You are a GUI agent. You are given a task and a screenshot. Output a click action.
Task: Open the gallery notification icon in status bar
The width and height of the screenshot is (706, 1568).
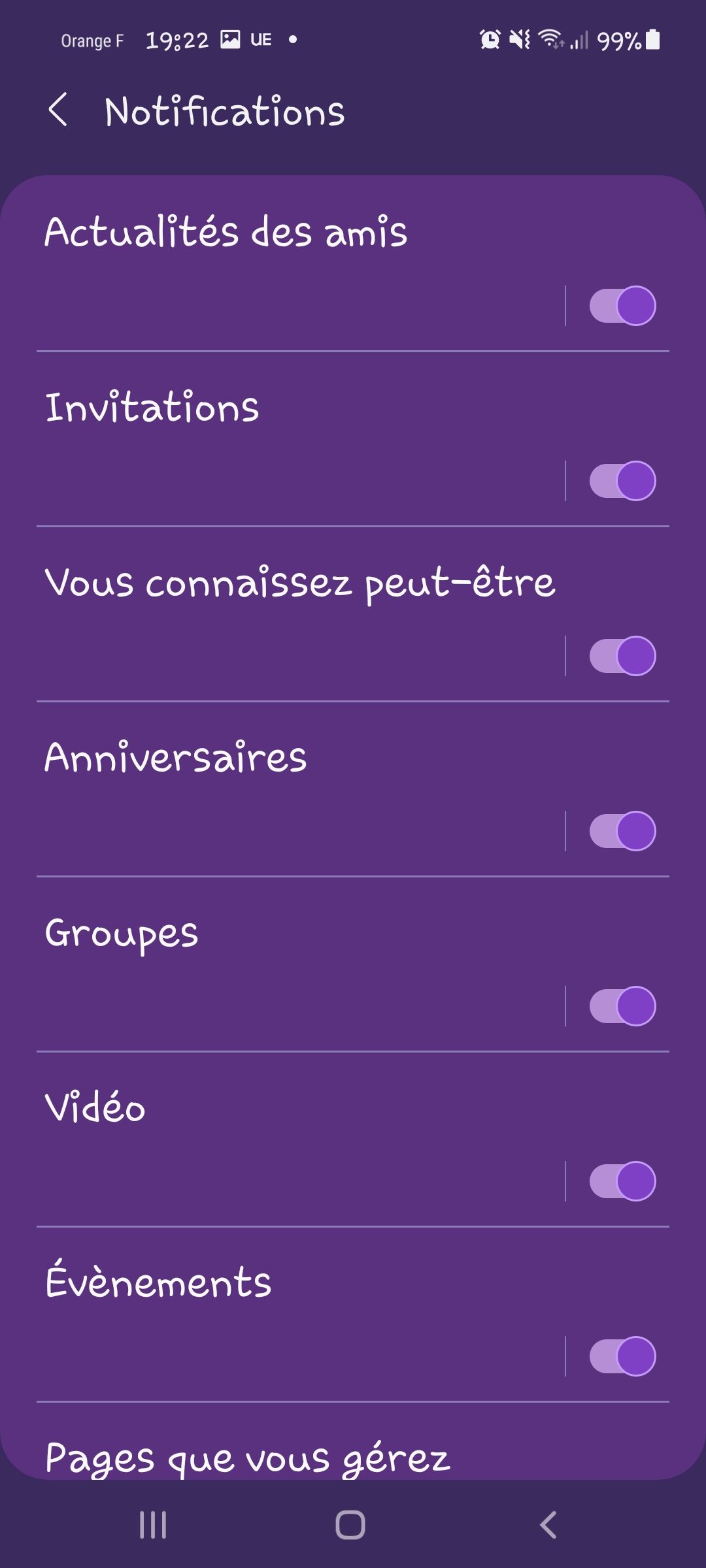229,39
